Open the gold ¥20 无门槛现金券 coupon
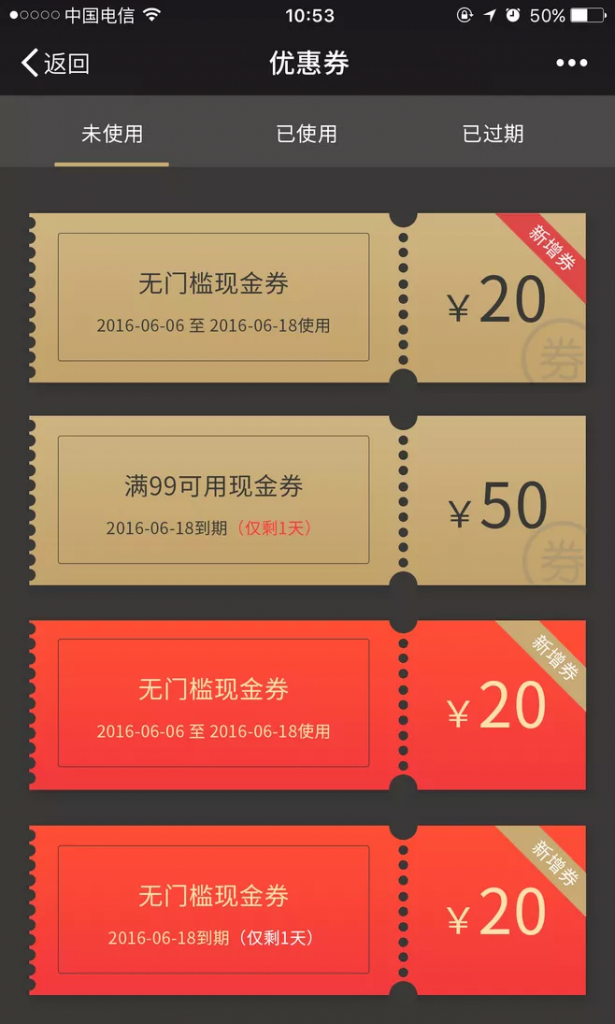 (307, 297)
